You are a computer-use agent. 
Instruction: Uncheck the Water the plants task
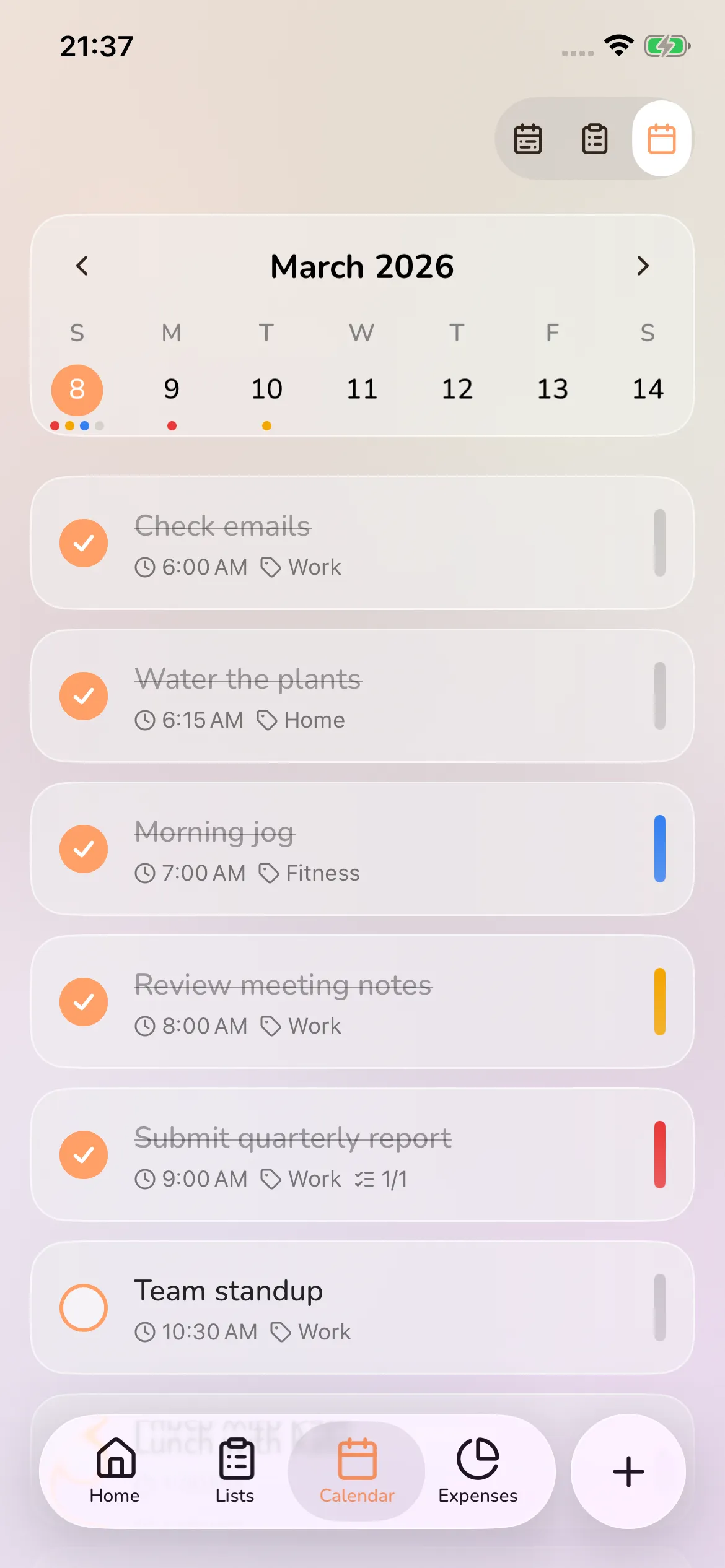click(x=83, y=695)
